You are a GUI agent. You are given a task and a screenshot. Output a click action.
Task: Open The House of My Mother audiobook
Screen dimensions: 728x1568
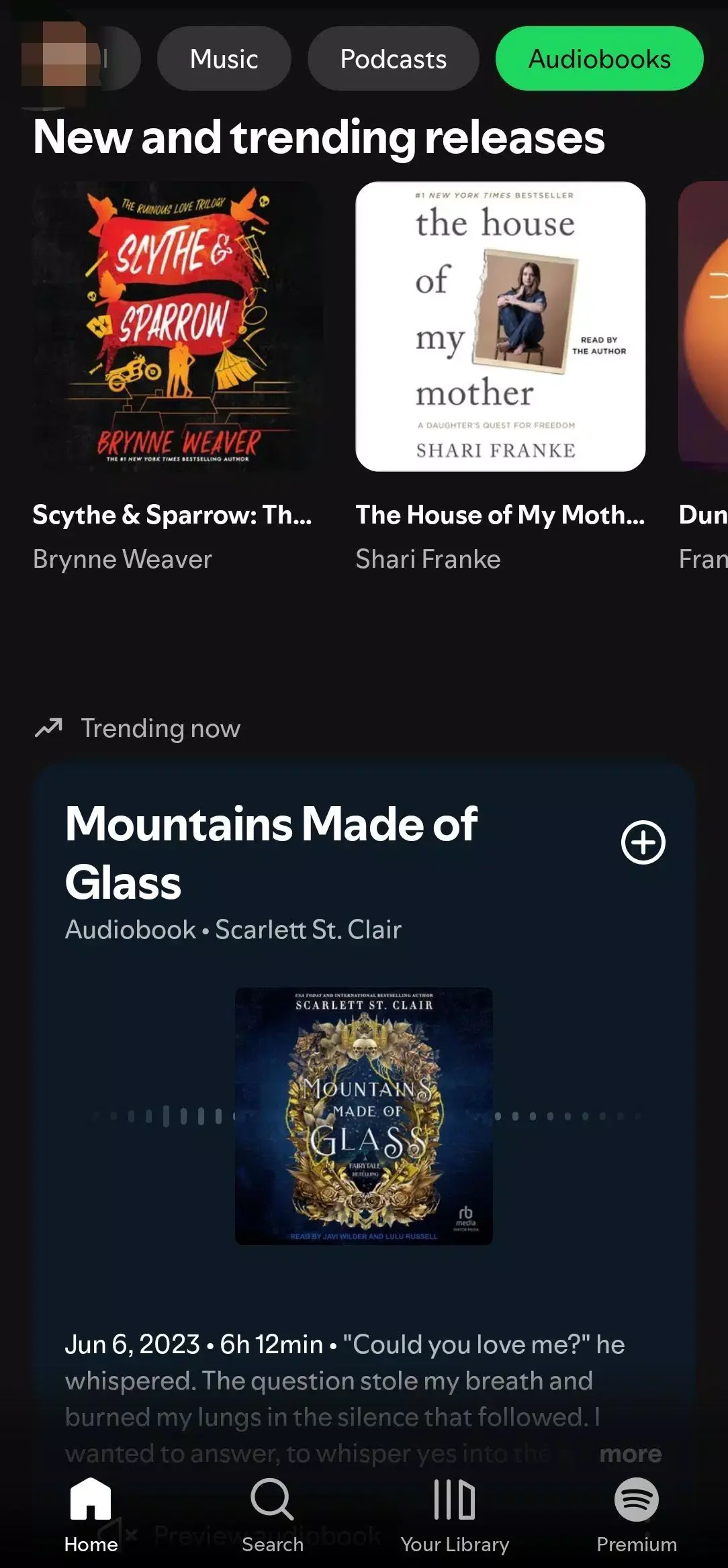[500, 327]
